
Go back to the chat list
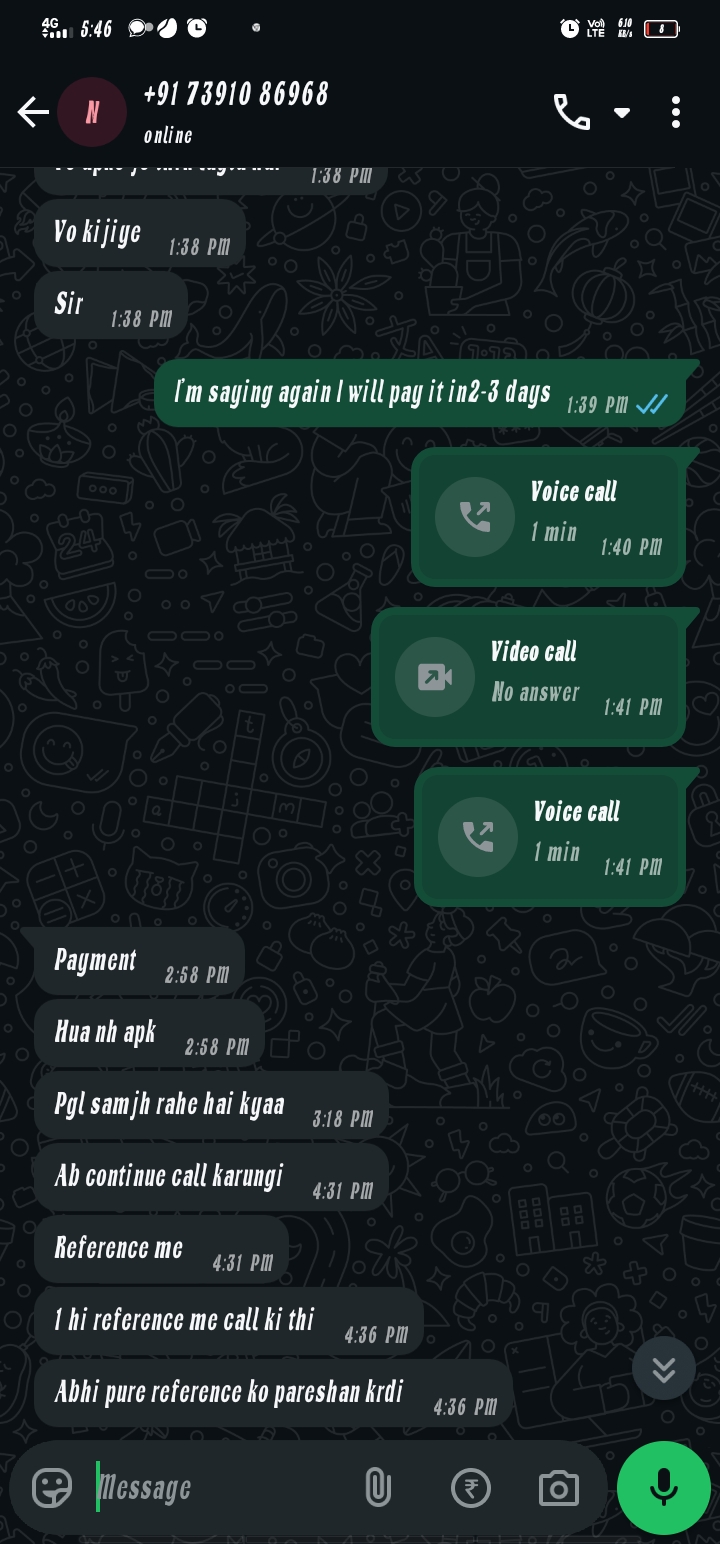(x=33, y=112)
